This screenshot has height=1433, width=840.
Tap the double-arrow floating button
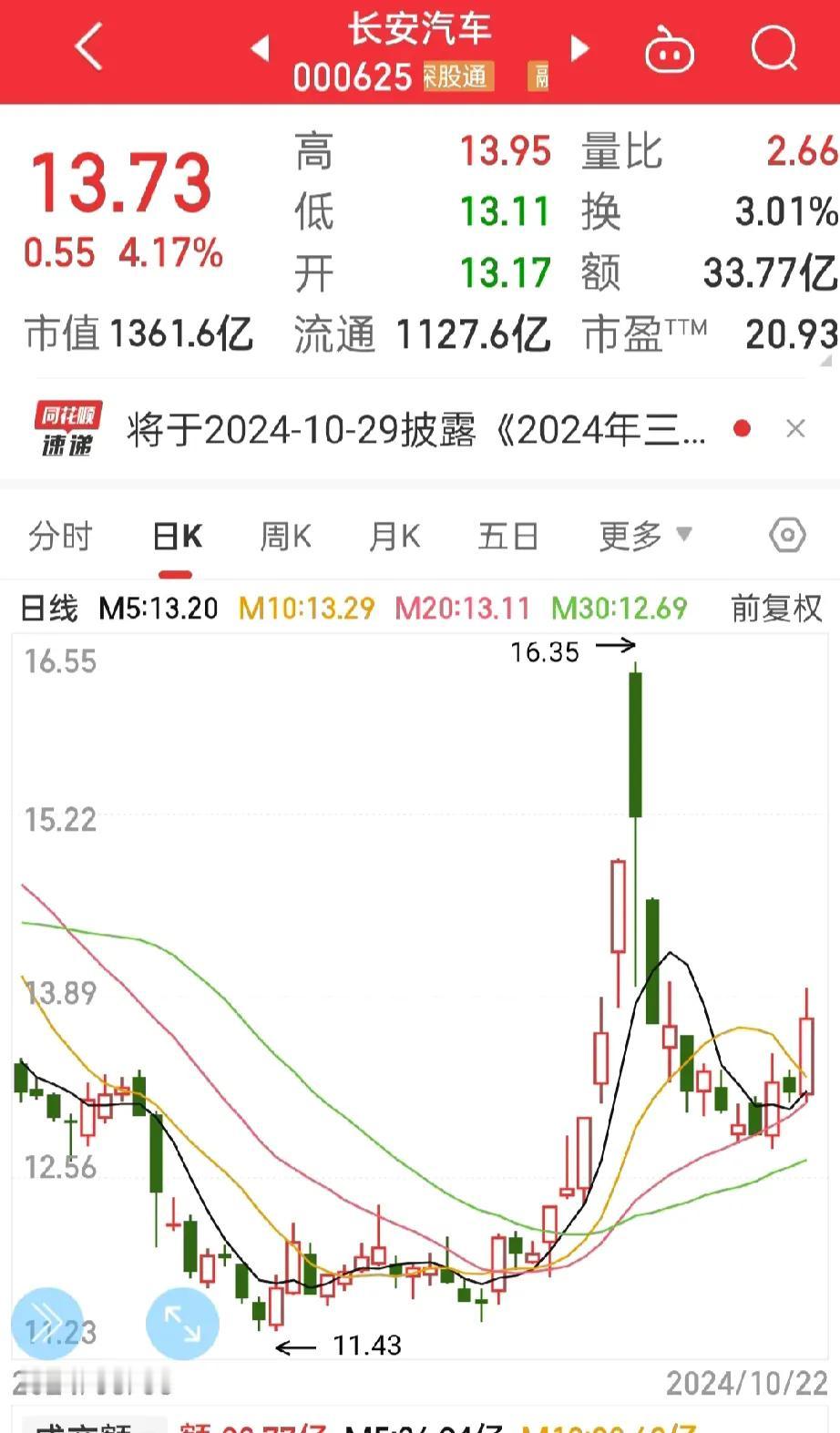[47, 1323]
